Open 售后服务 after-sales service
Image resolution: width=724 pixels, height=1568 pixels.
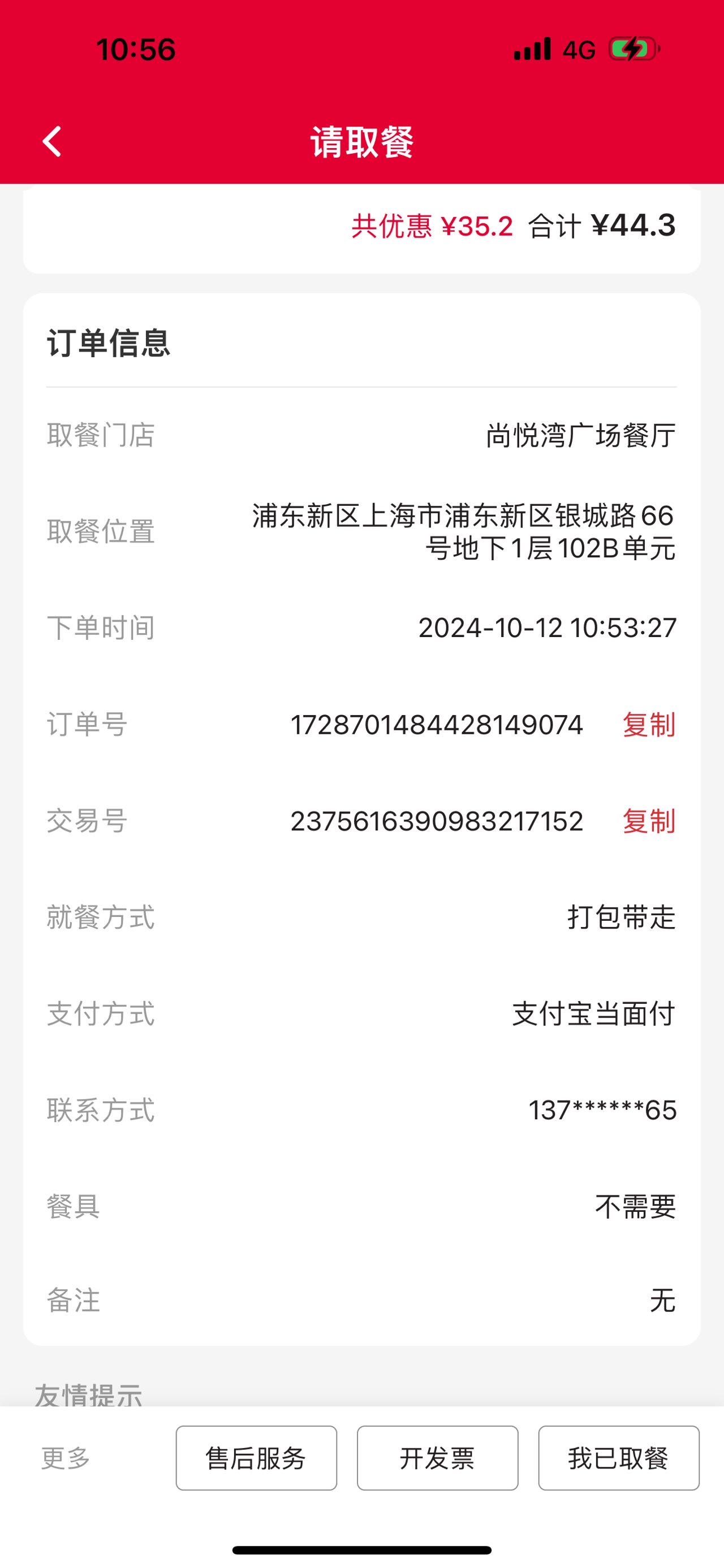pos(256,1458)
